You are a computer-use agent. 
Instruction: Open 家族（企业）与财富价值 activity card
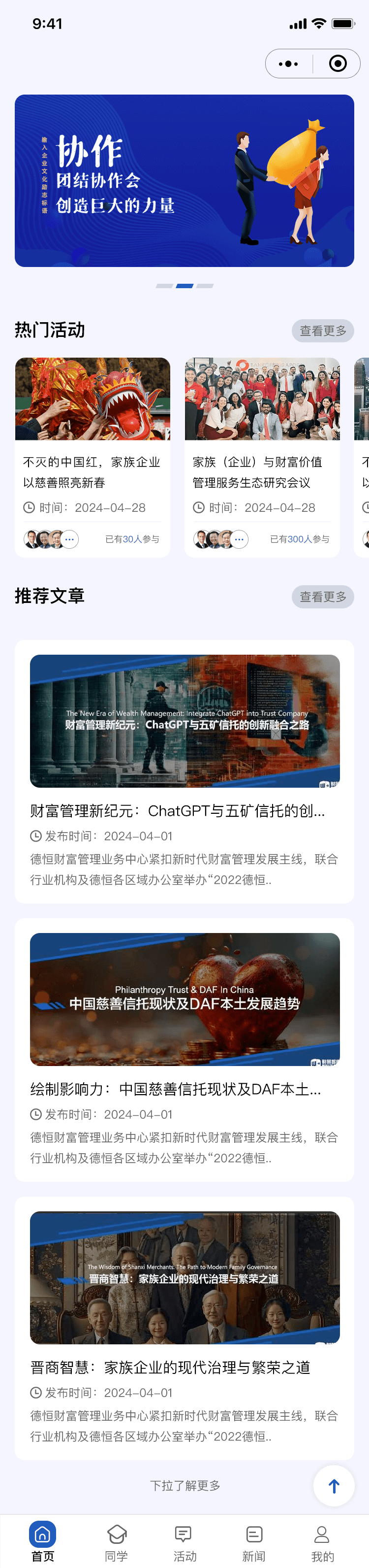tap(262, 457)
